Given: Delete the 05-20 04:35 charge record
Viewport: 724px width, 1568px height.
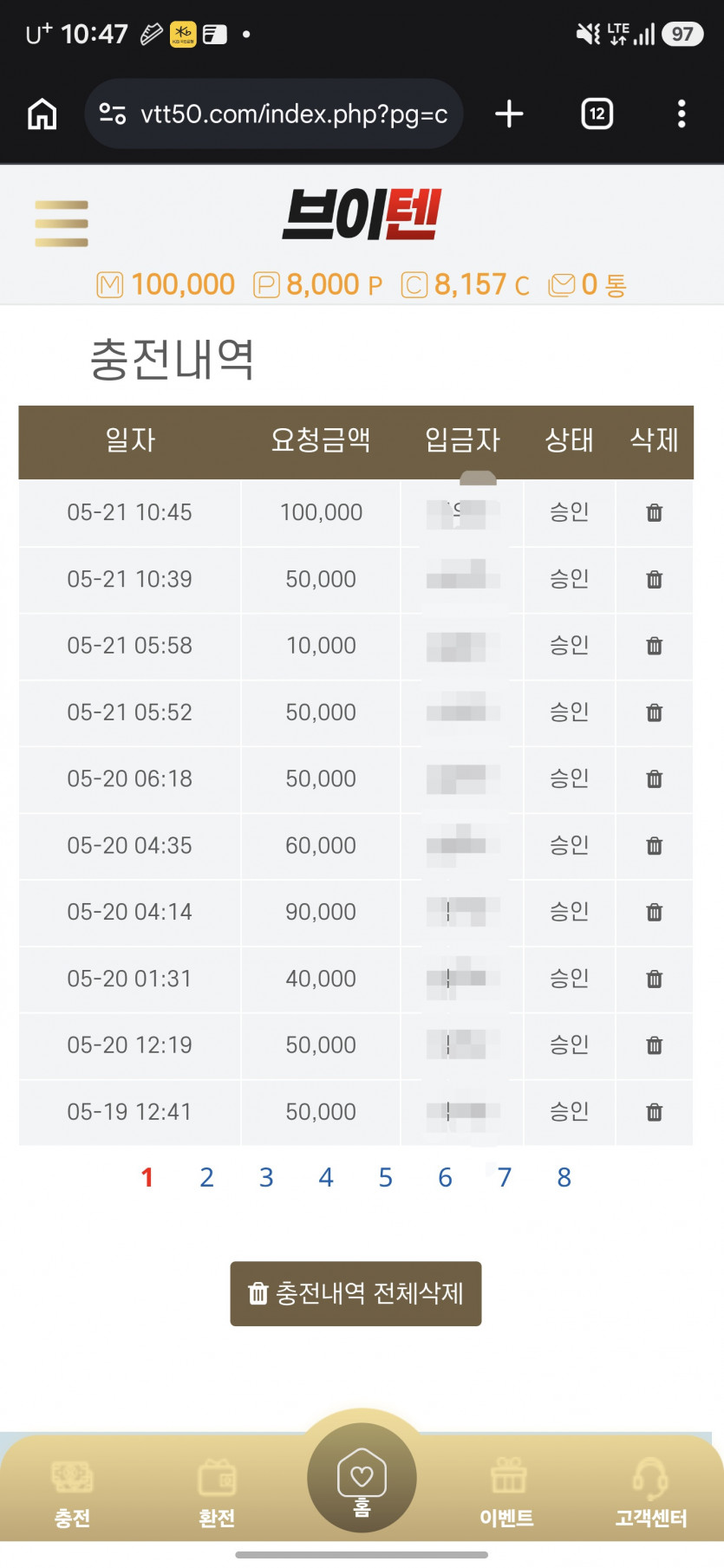Looking at the screenshot, I should (655, 845).
